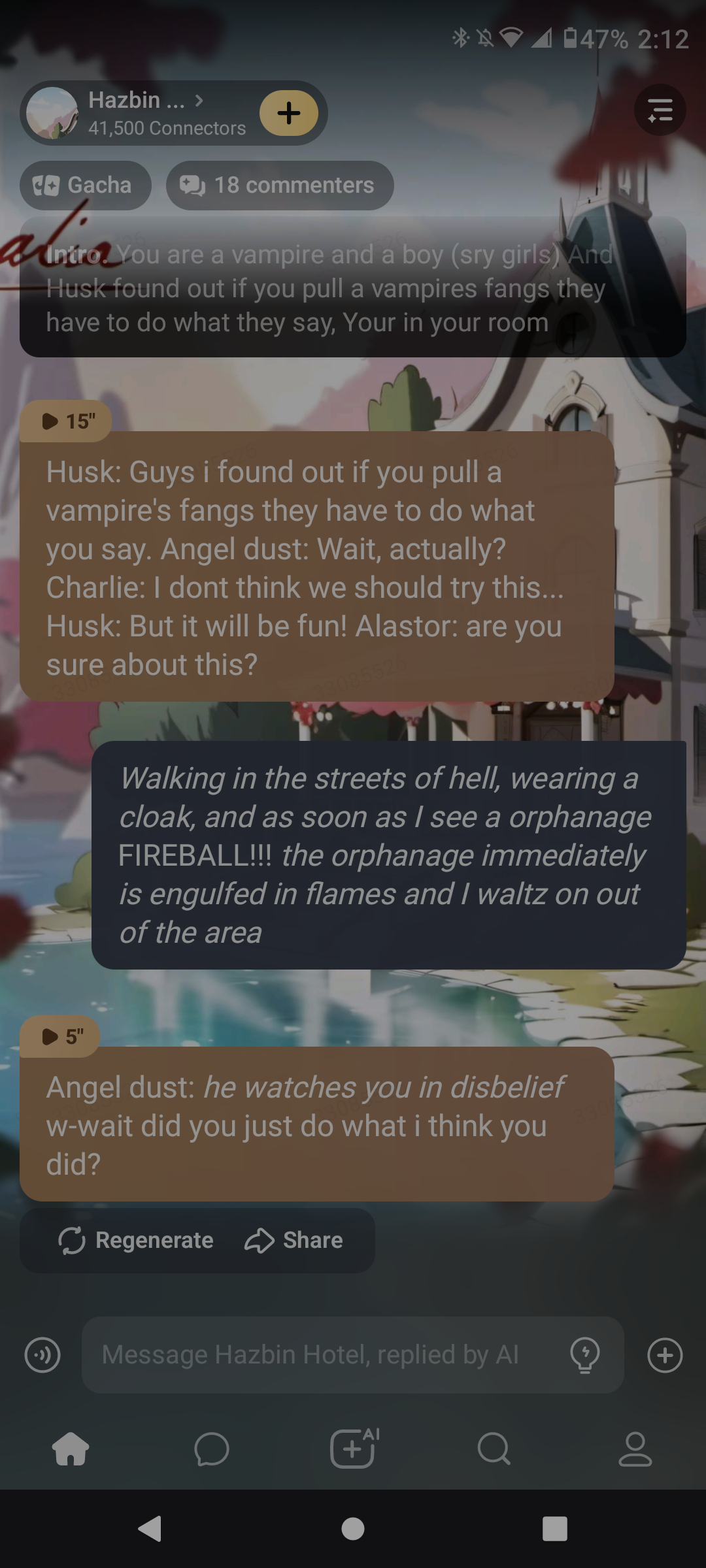Open the Hazbin Hotel character profile
This screenshot has height=1568, width=706.
pyautogui.click(x=137, y=112)
